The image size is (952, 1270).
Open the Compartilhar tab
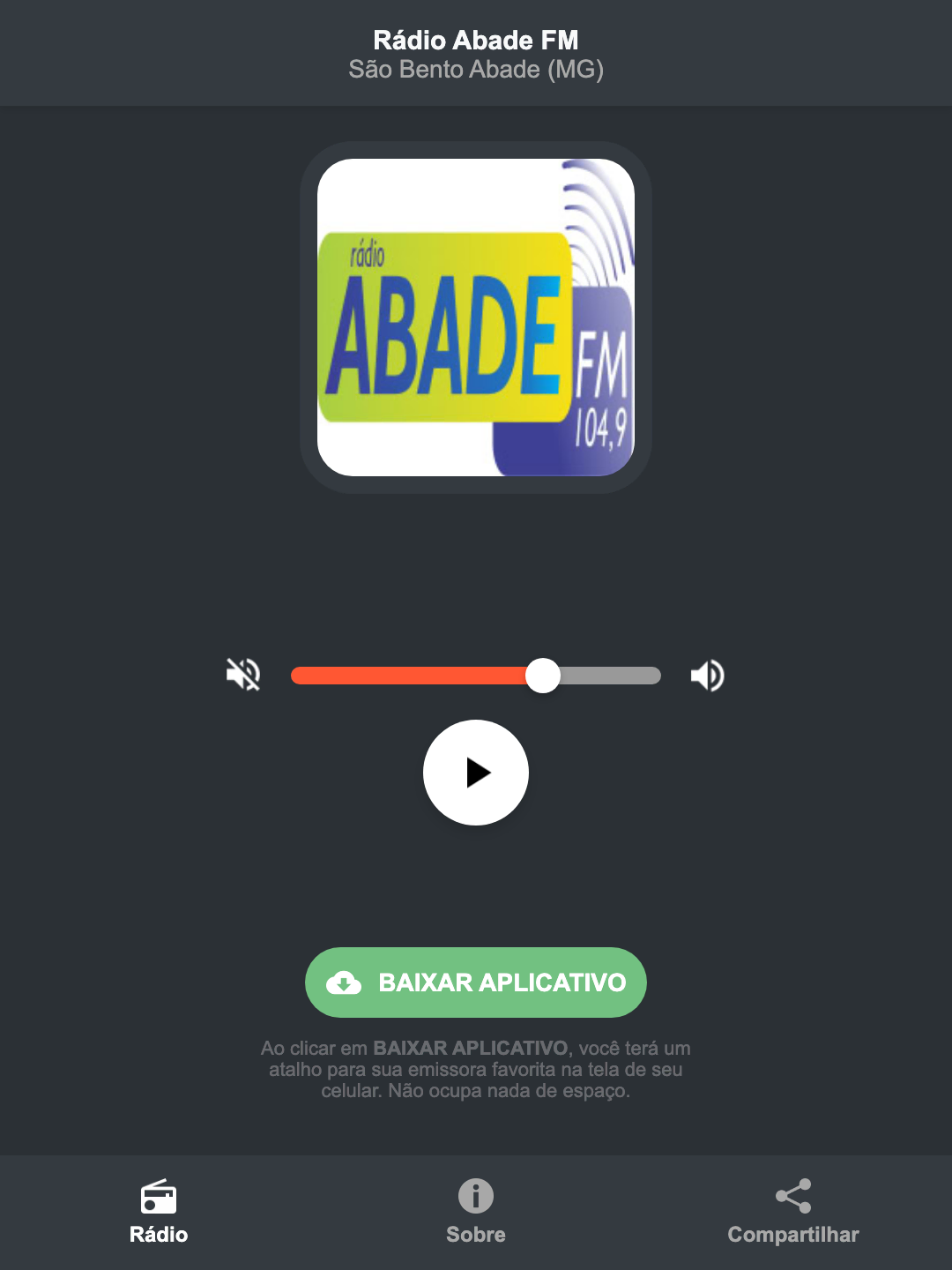pos(792,1213)
